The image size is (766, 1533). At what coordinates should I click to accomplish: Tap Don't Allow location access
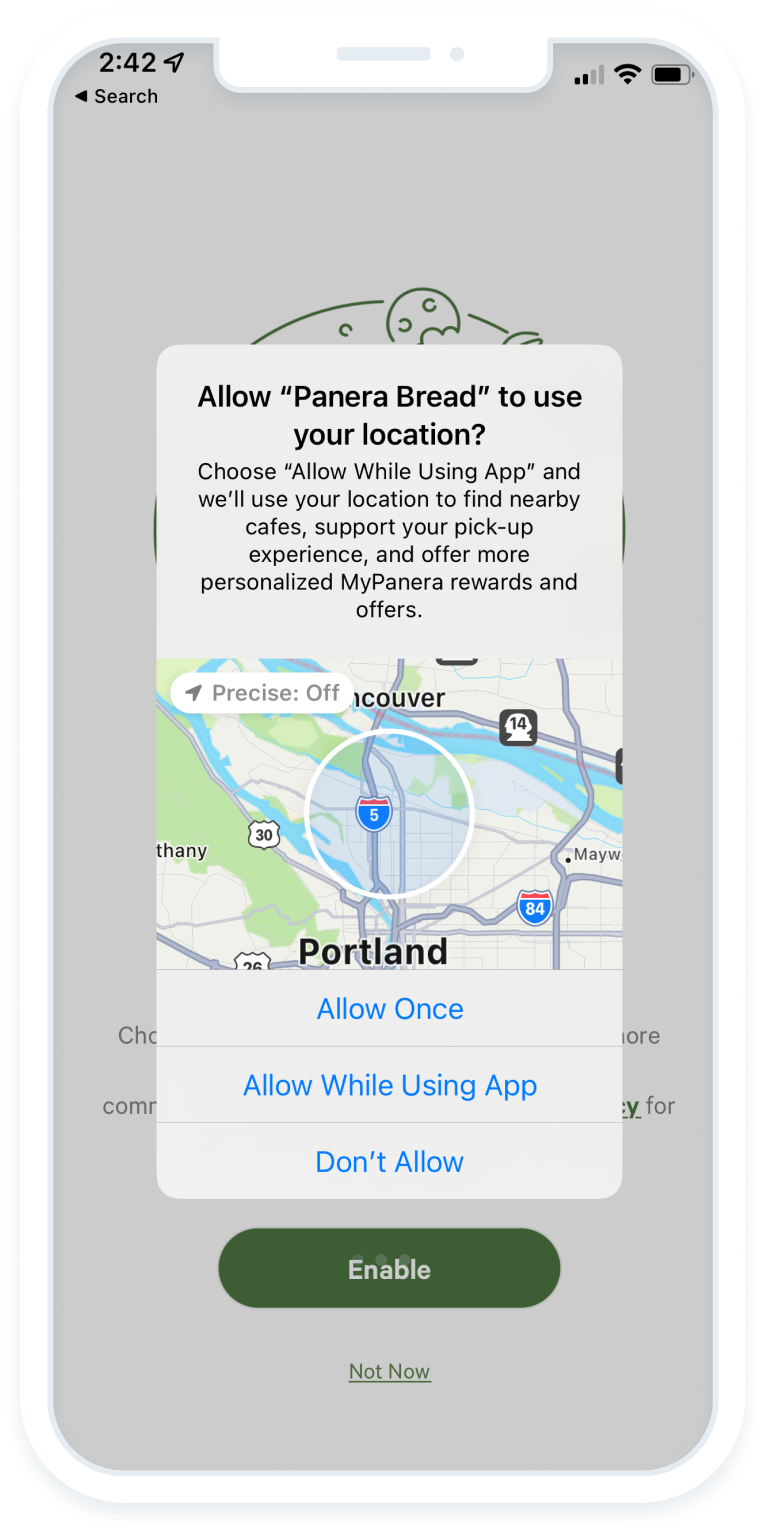389,1162
